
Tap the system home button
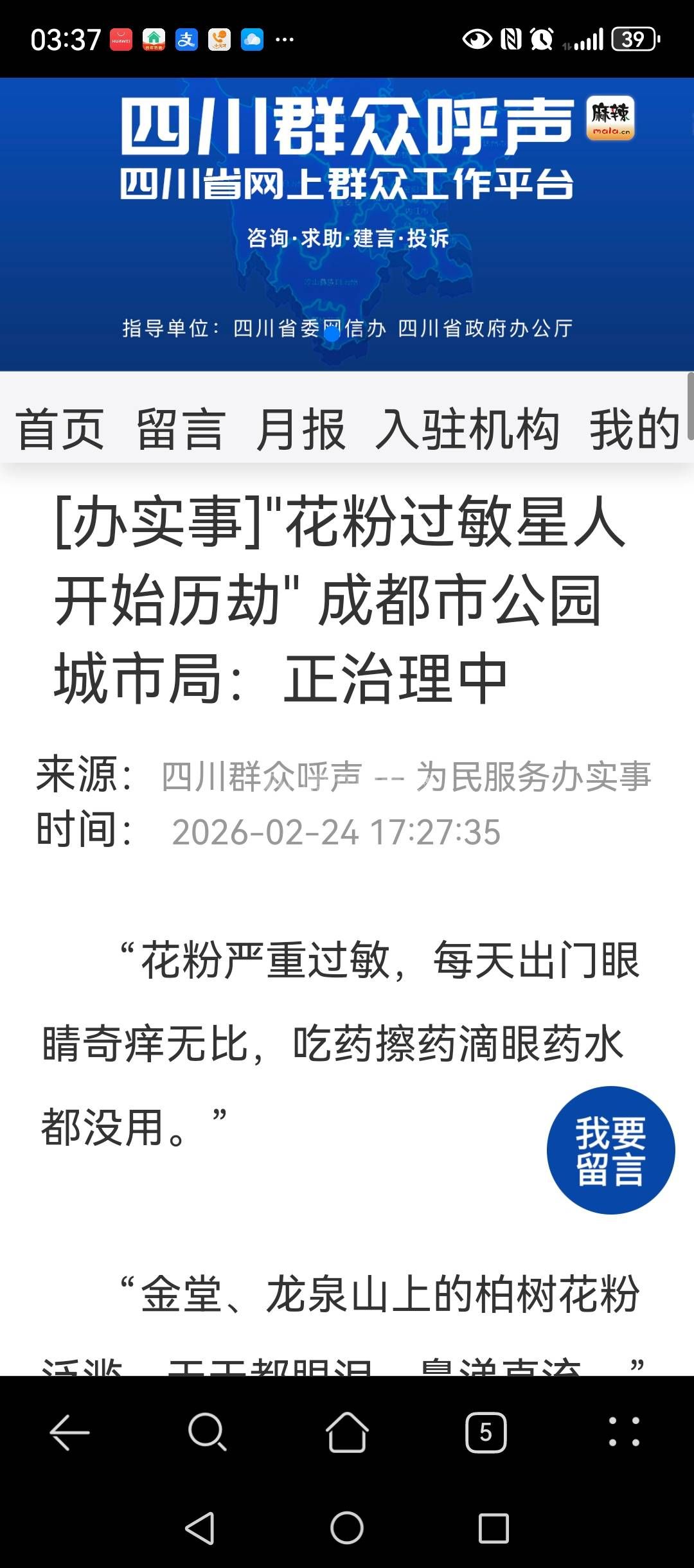point(347,1528)
